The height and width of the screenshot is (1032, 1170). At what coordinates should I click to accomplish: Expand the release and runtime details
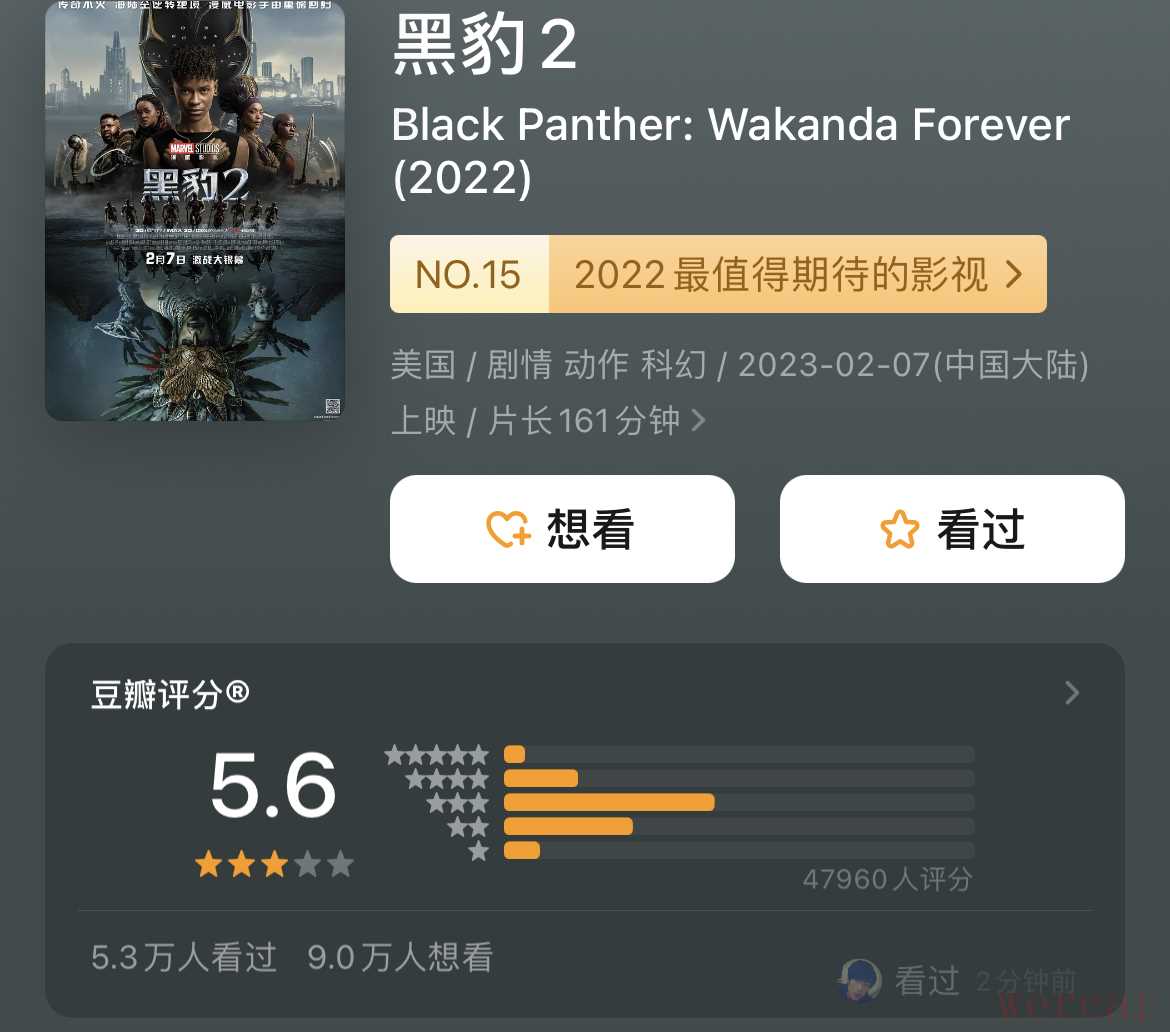(698, 421)
